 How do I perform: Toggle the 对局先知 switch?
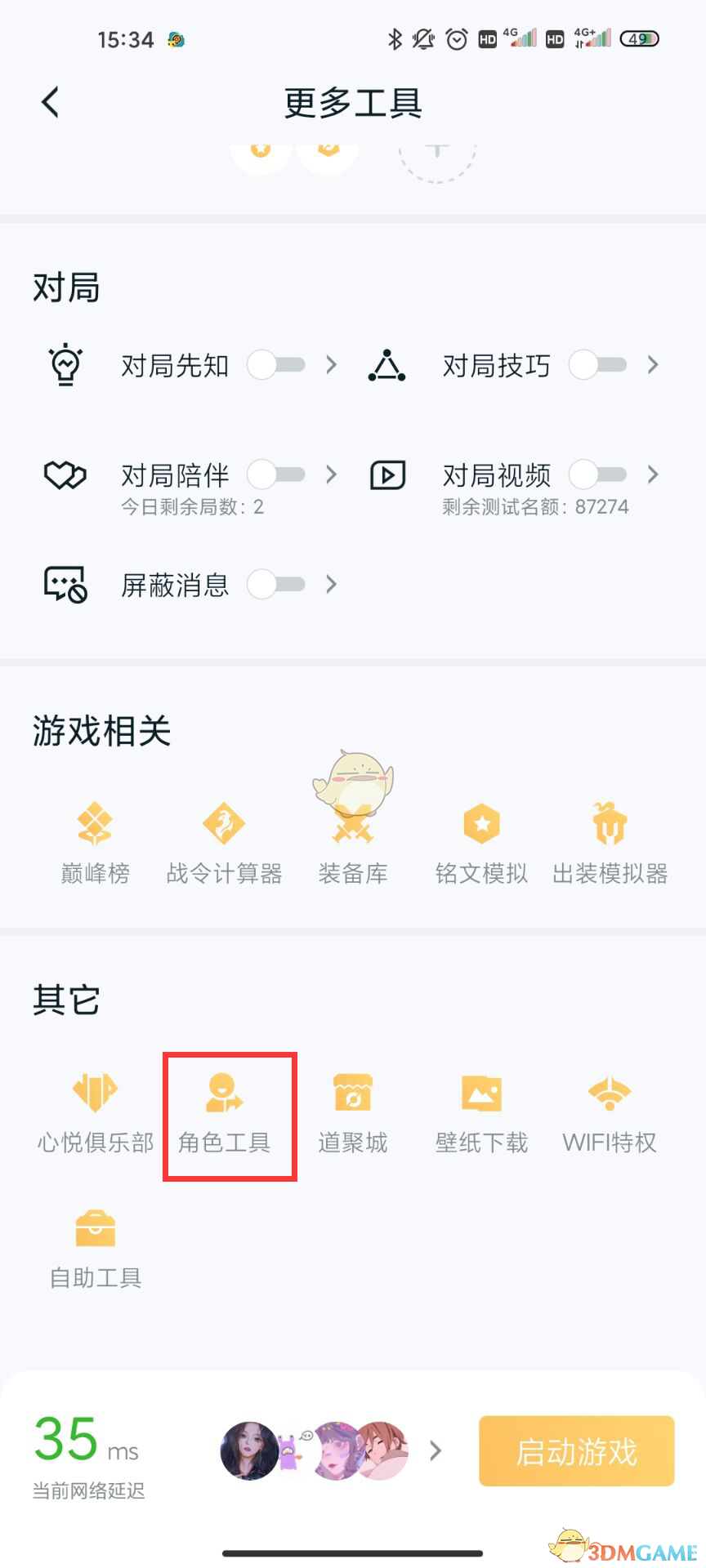tap(276, 365)
